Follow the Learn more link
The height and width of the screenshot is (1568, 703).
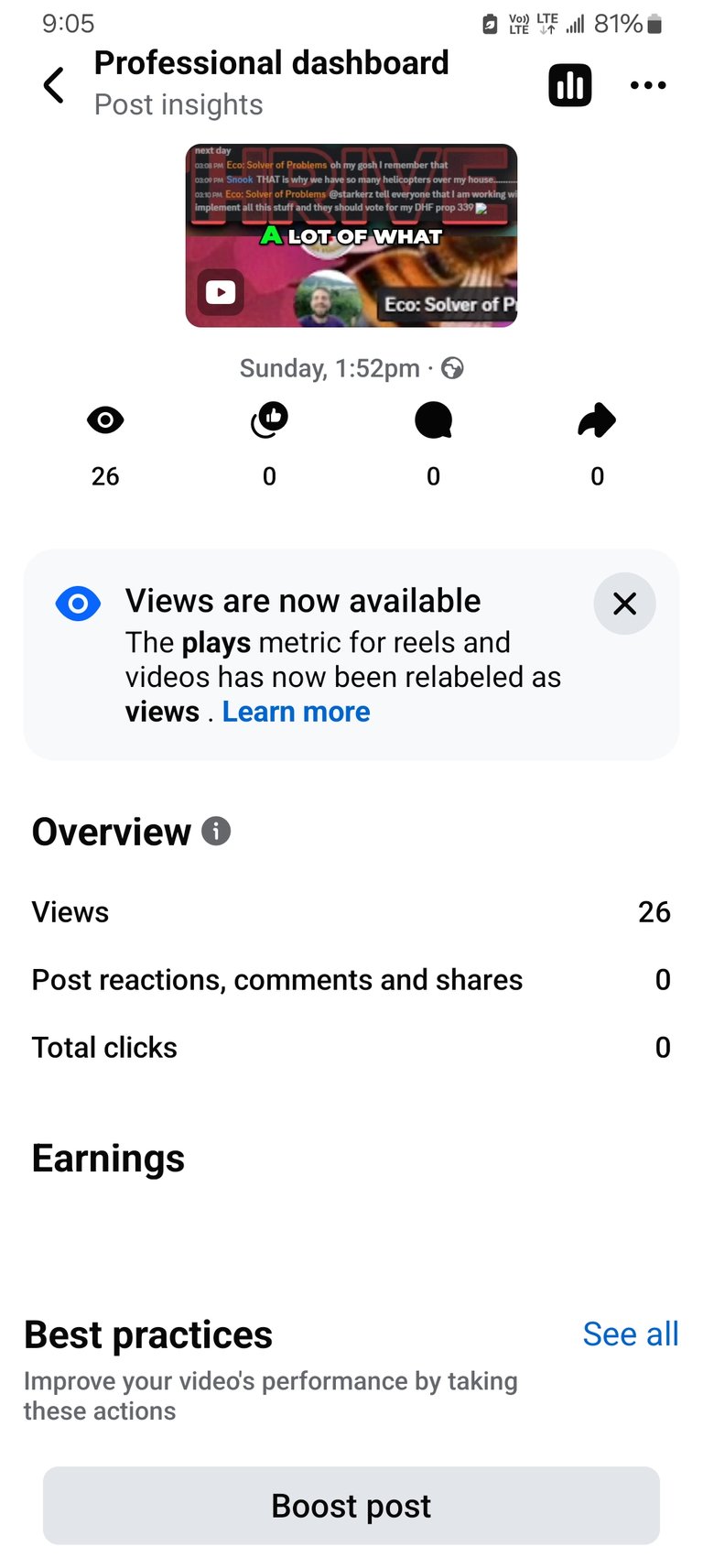point(296,712)
